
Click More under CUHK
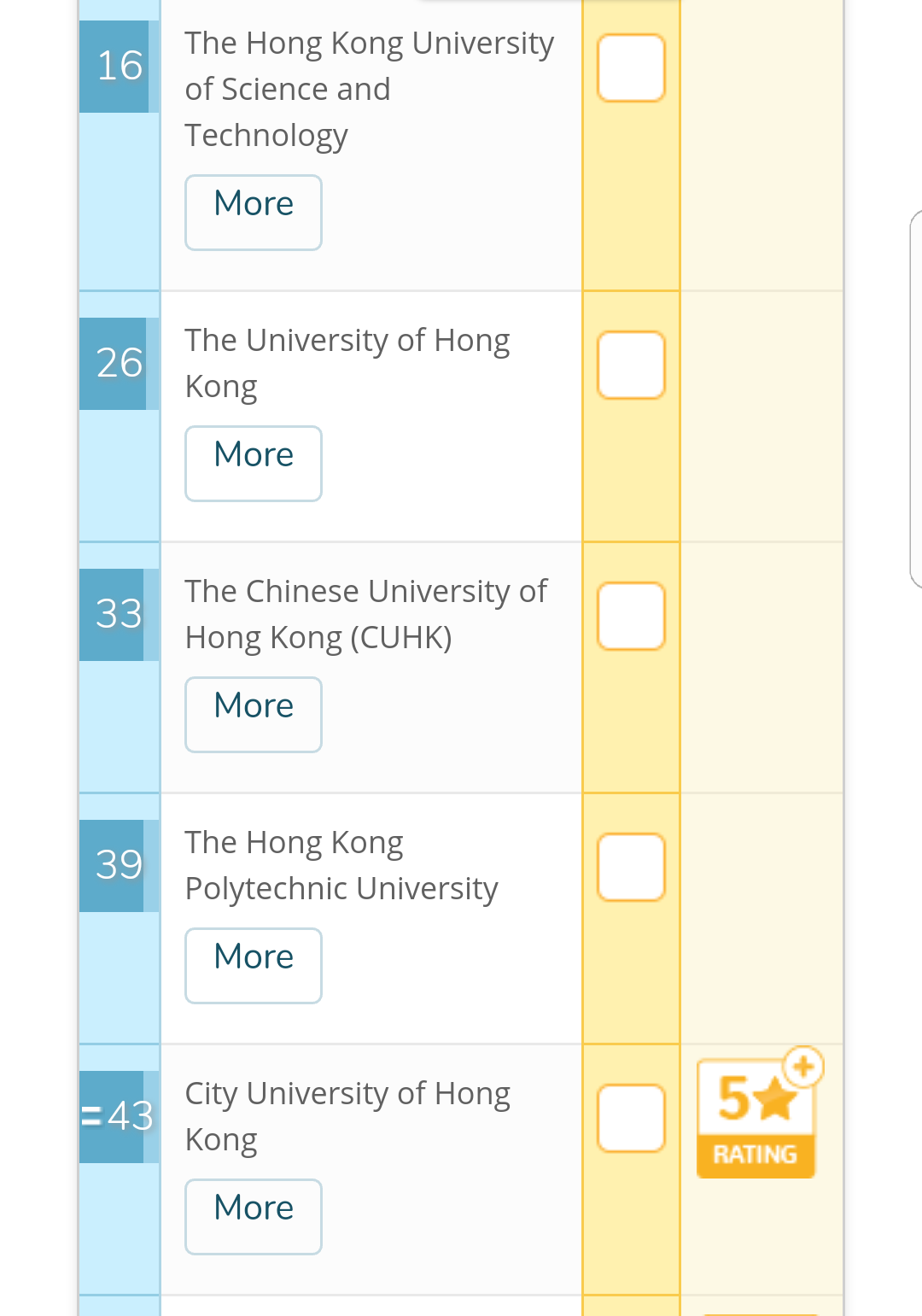pos(253,715)
